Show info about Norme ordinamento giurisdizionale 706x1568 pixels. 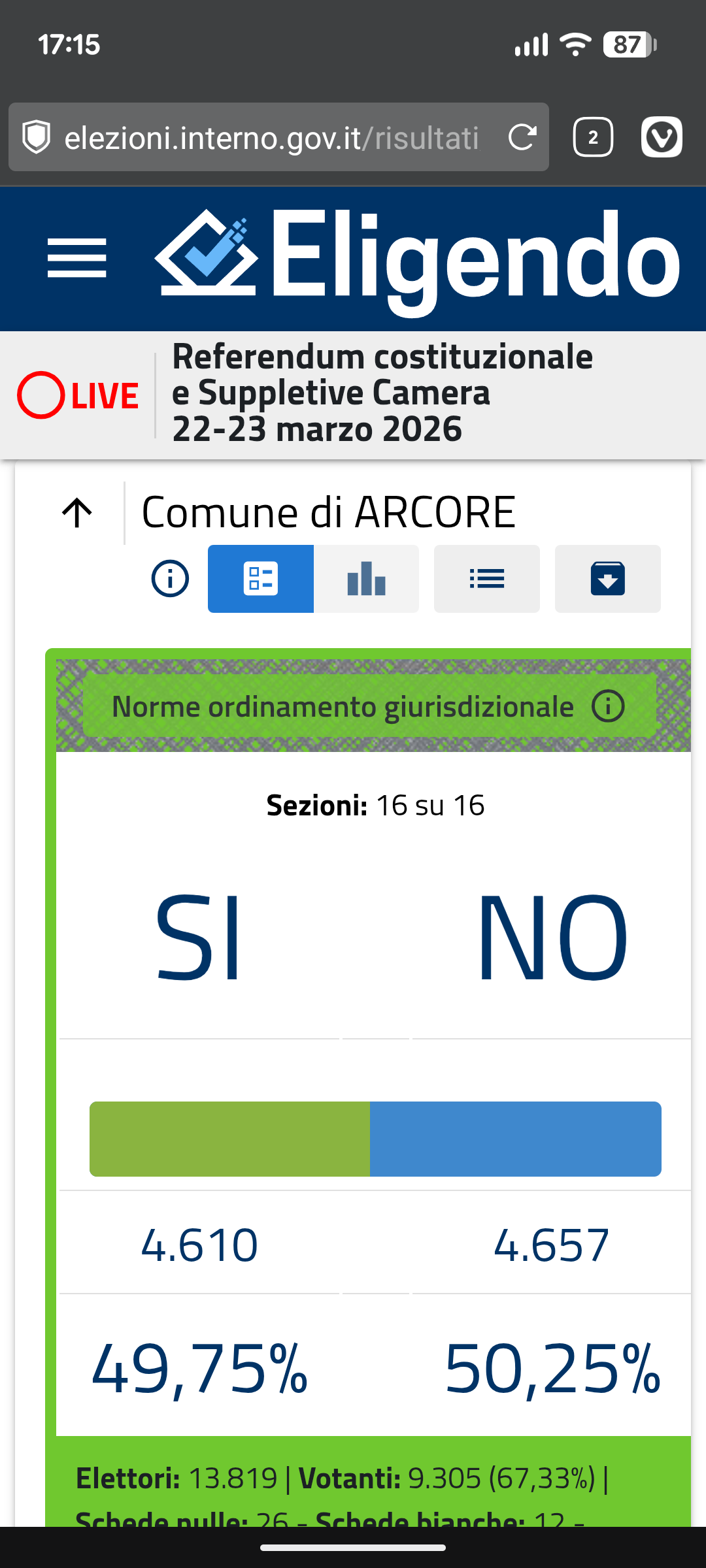[608, 706]
